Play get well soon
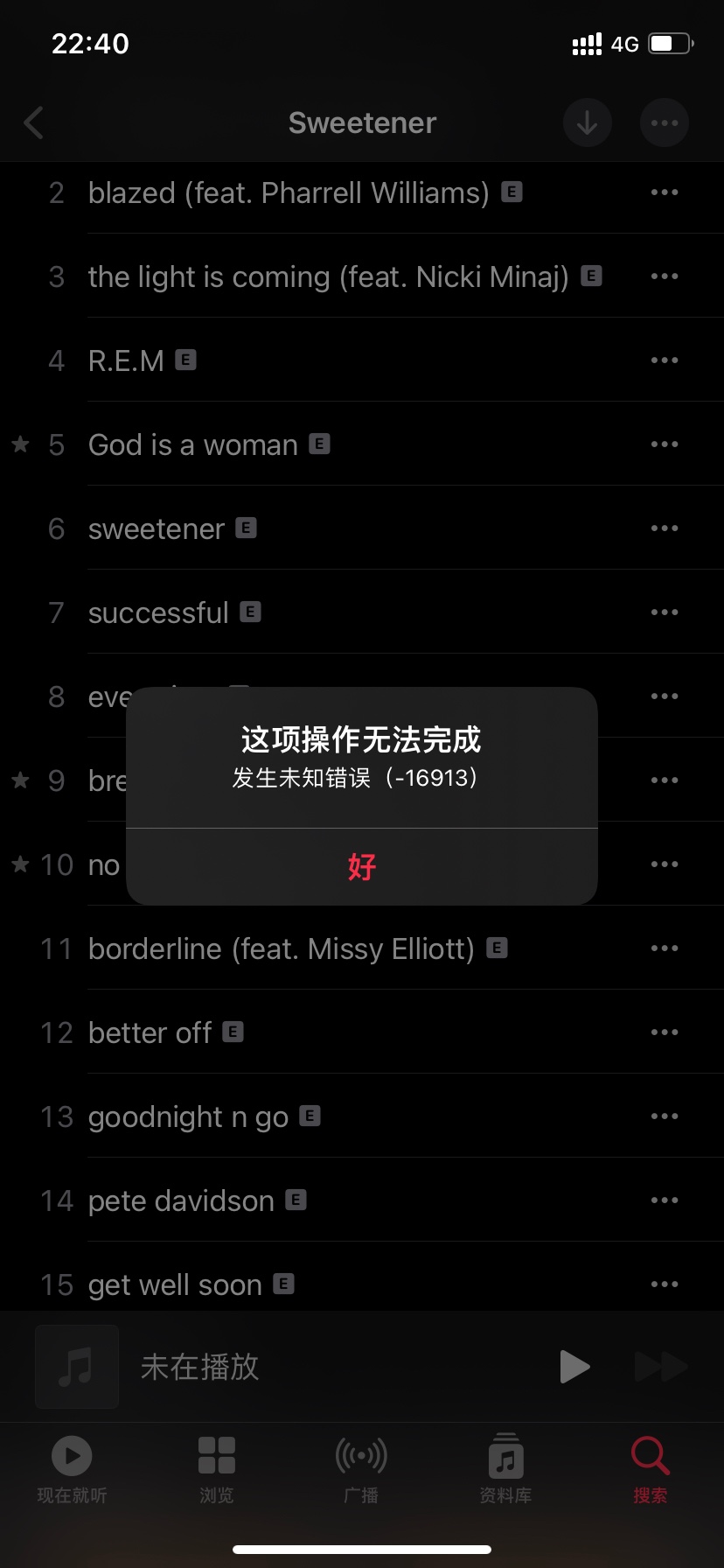 click(x=175, y=1284)
